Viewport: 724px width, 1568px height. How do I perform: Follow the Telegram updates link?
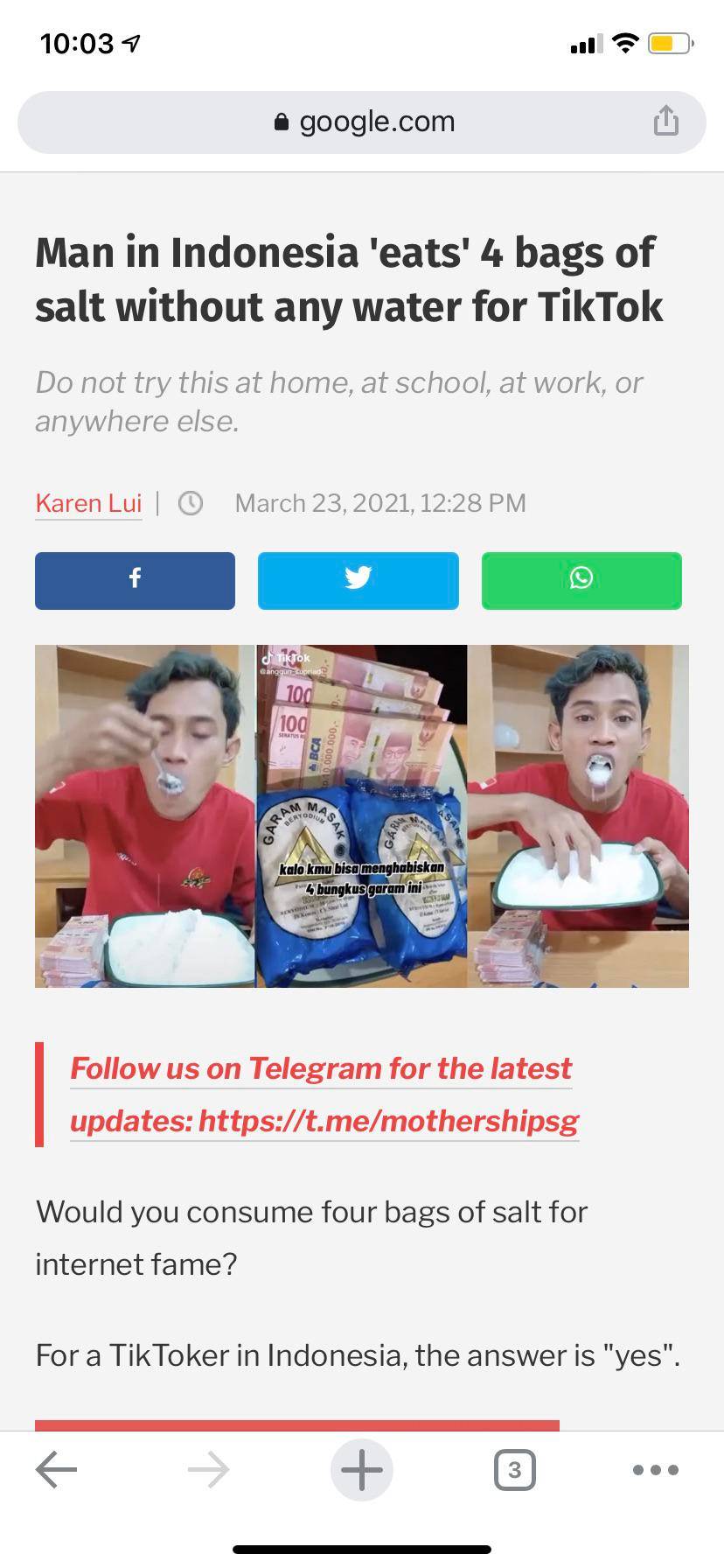[x=324, y=1094]
